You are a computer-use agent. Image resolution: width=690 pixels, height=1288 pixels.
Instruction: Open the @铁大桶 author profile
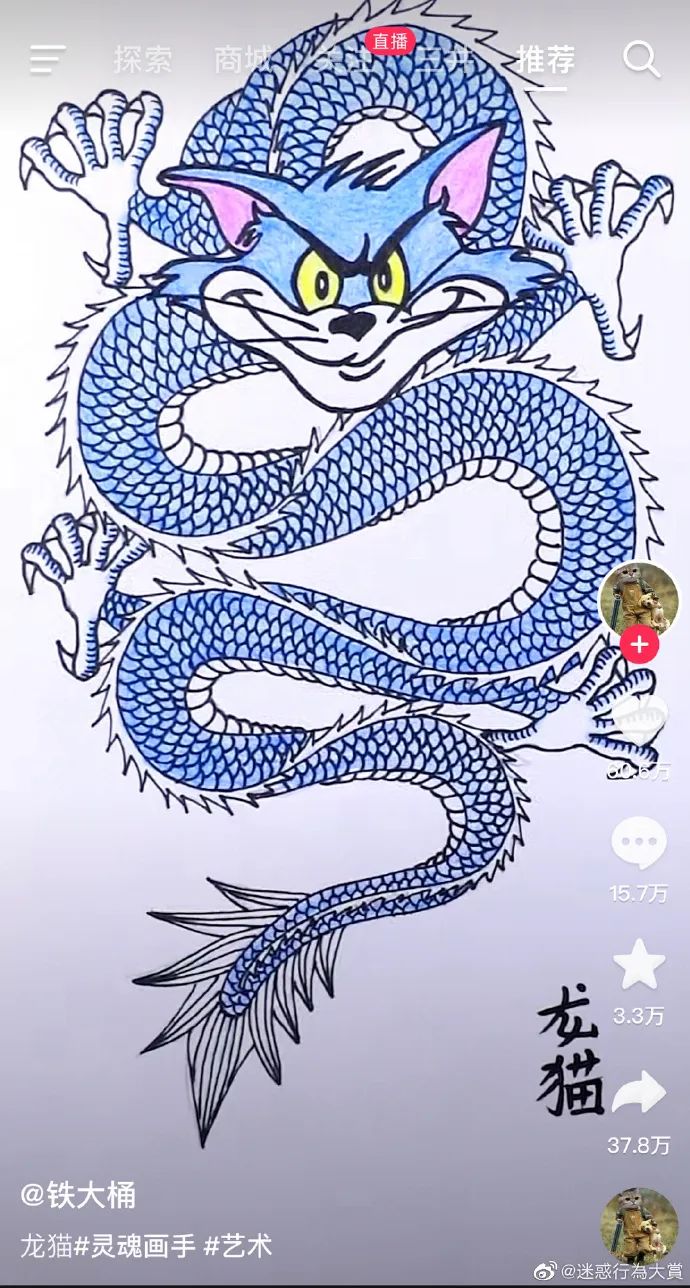pyautogui.click(x=78, y=1195)
